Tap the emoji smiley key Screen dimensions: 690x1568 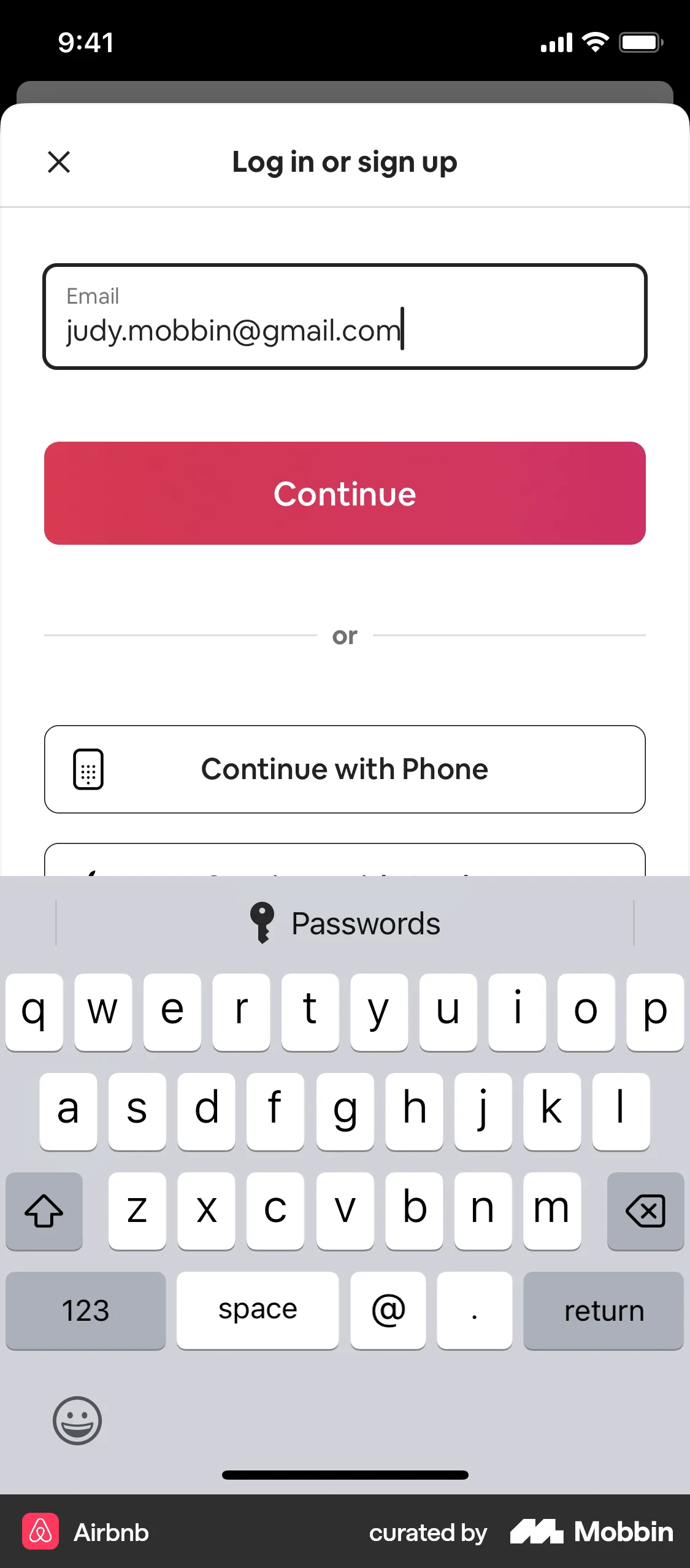coord(77,1421)
